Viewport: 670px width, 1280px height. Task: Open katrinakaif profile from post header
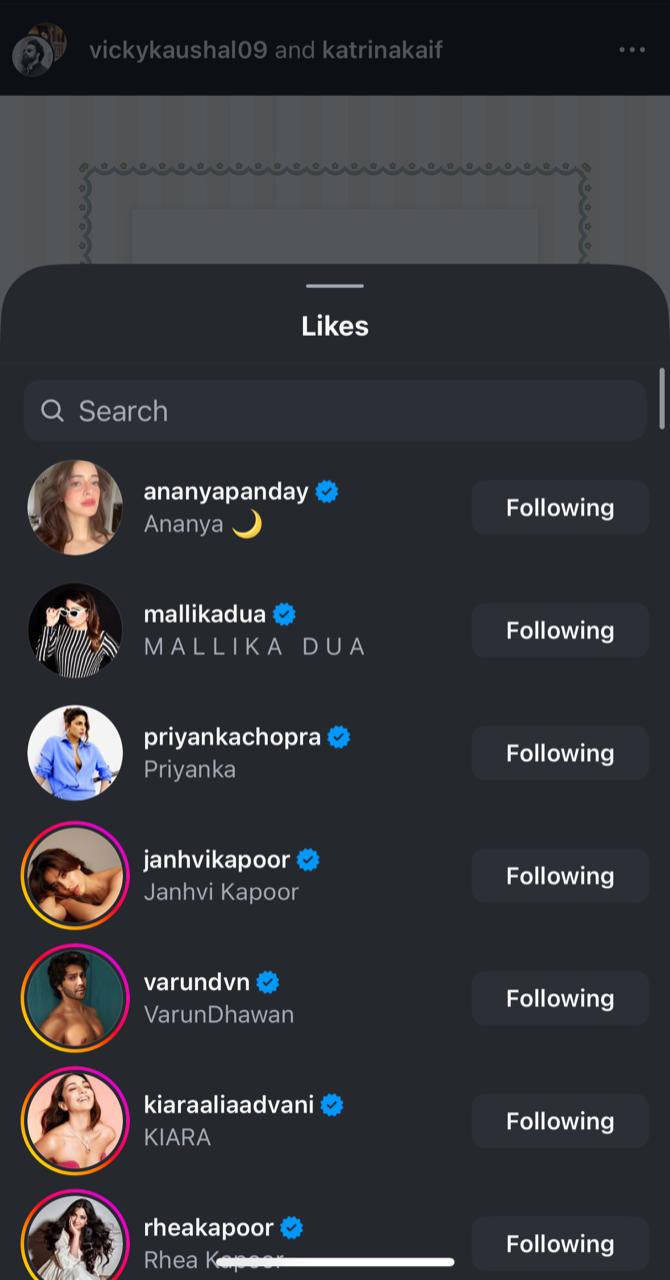pyautogui.click(x=382, y=50)
